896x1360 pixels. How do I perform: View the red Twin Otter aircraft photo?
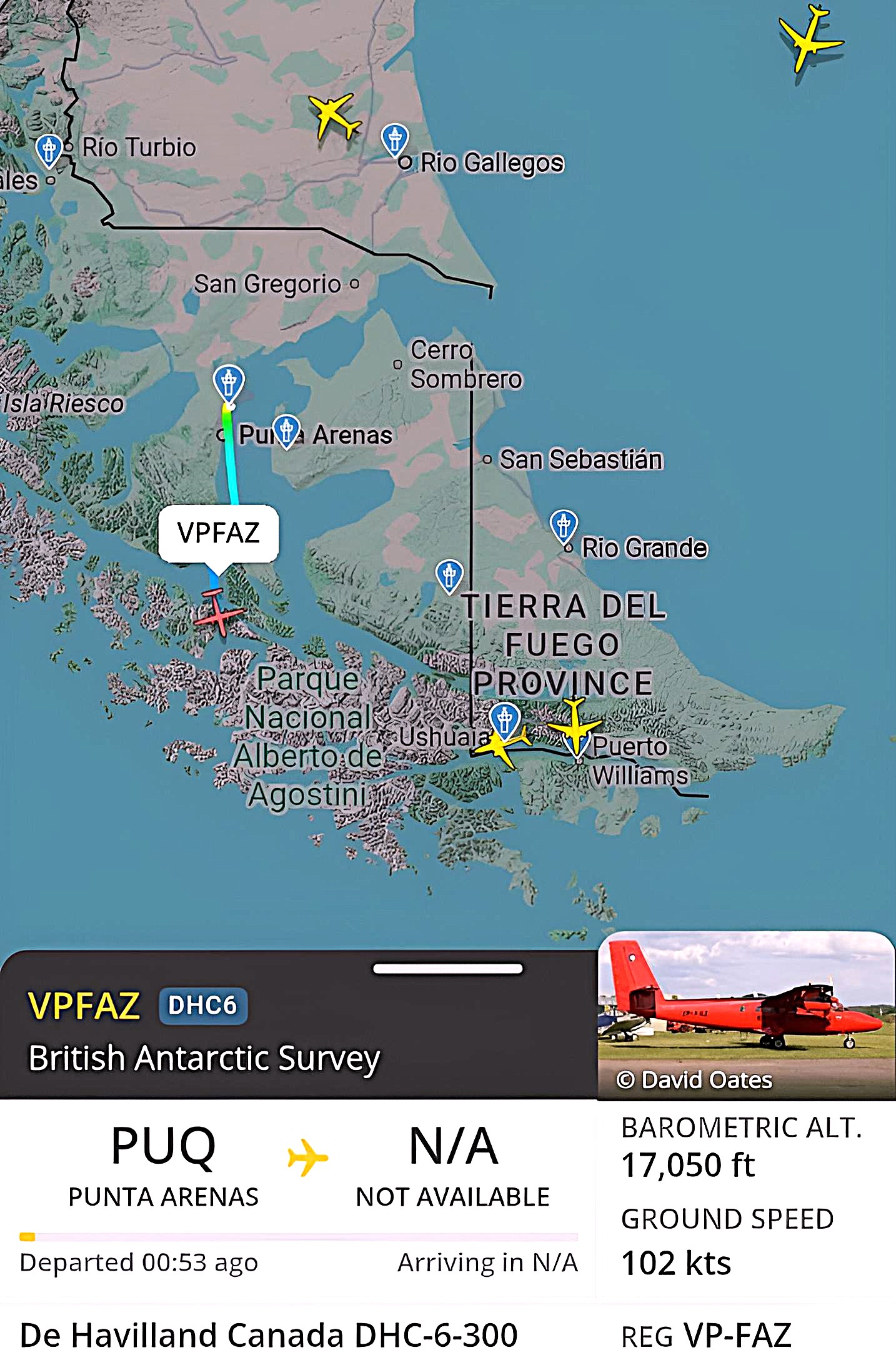[x=746, y=1013]
